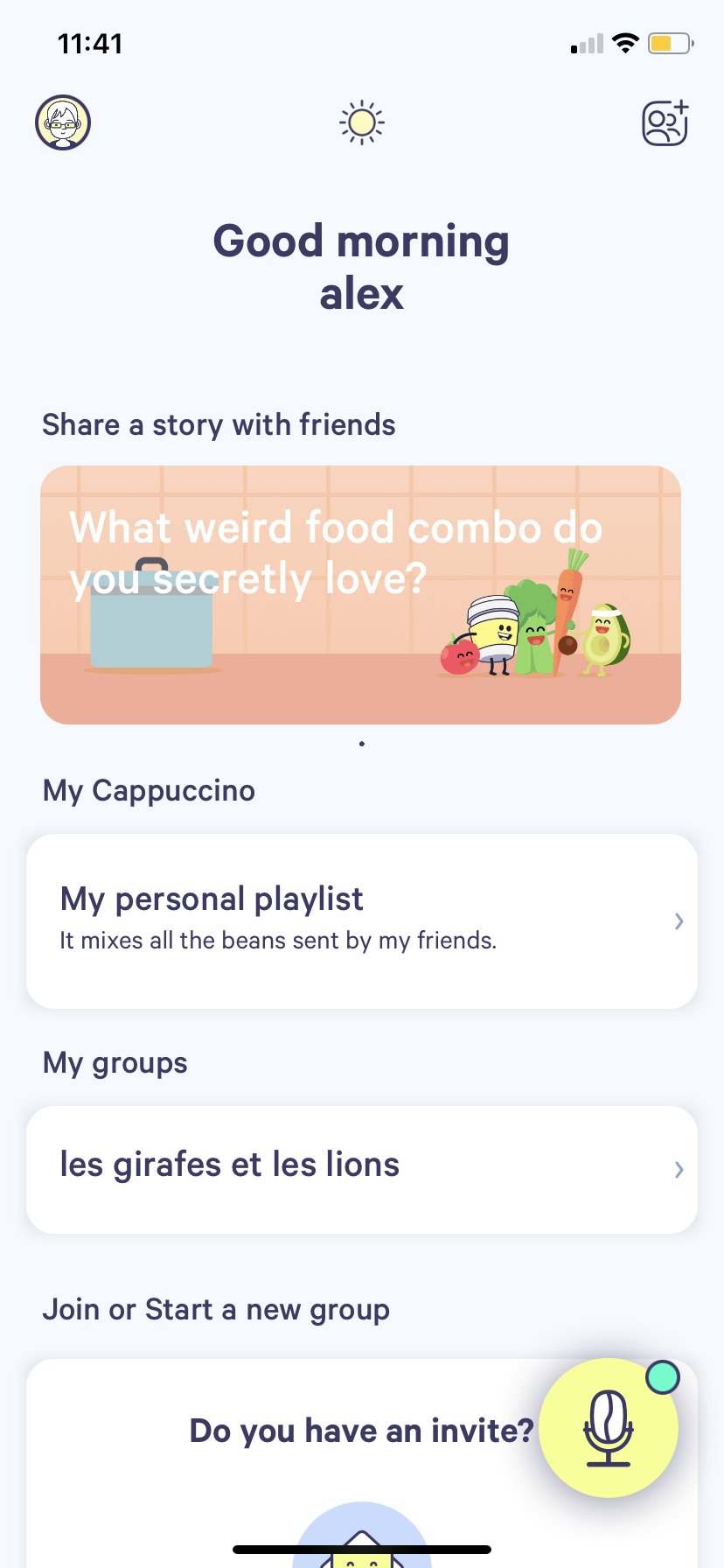Open the My Cappuccino section header
This screenshot has width=724, height=1568.
149,790
